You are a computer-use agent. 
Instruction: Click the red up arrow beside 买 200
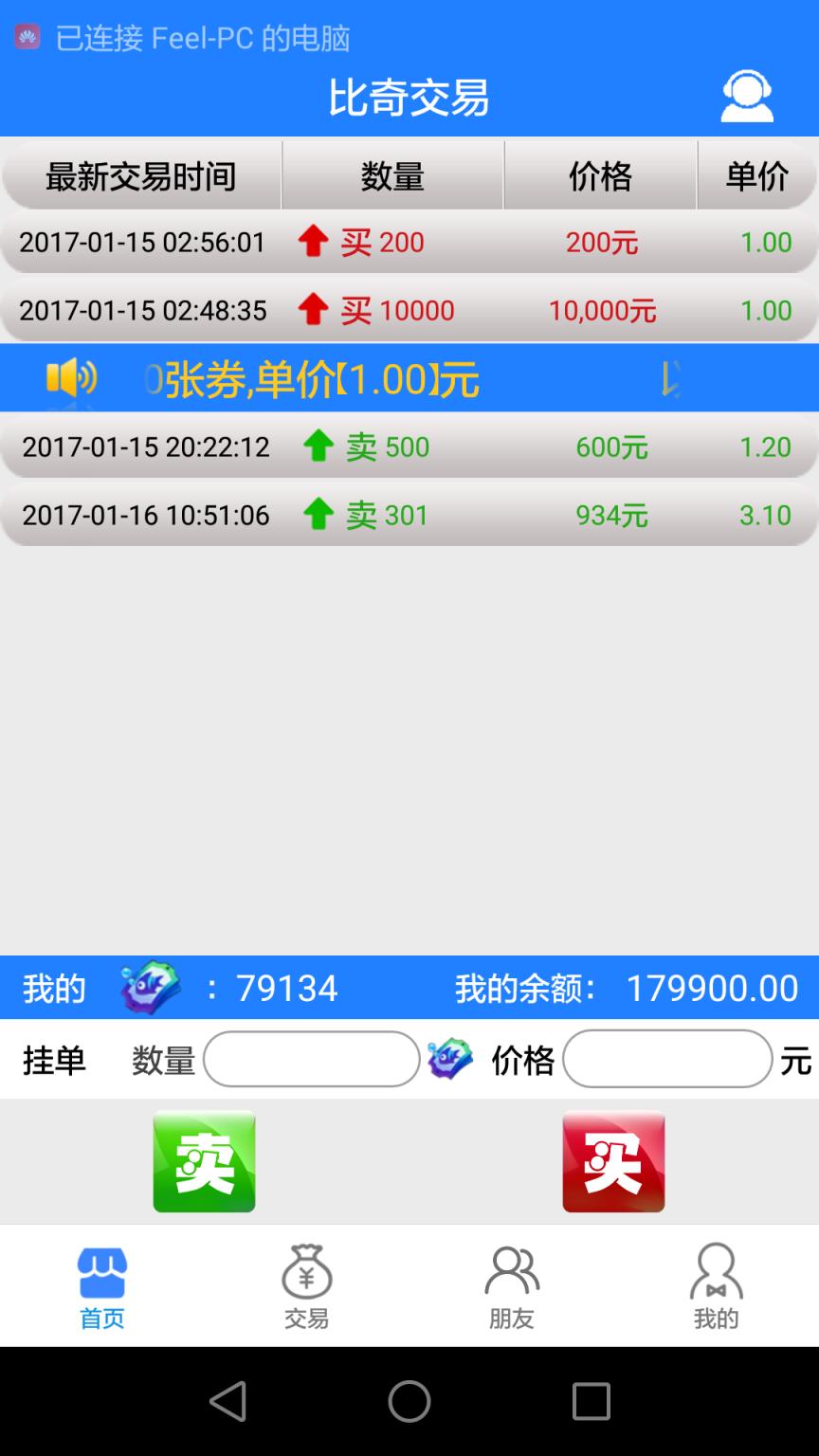(316, 242)
